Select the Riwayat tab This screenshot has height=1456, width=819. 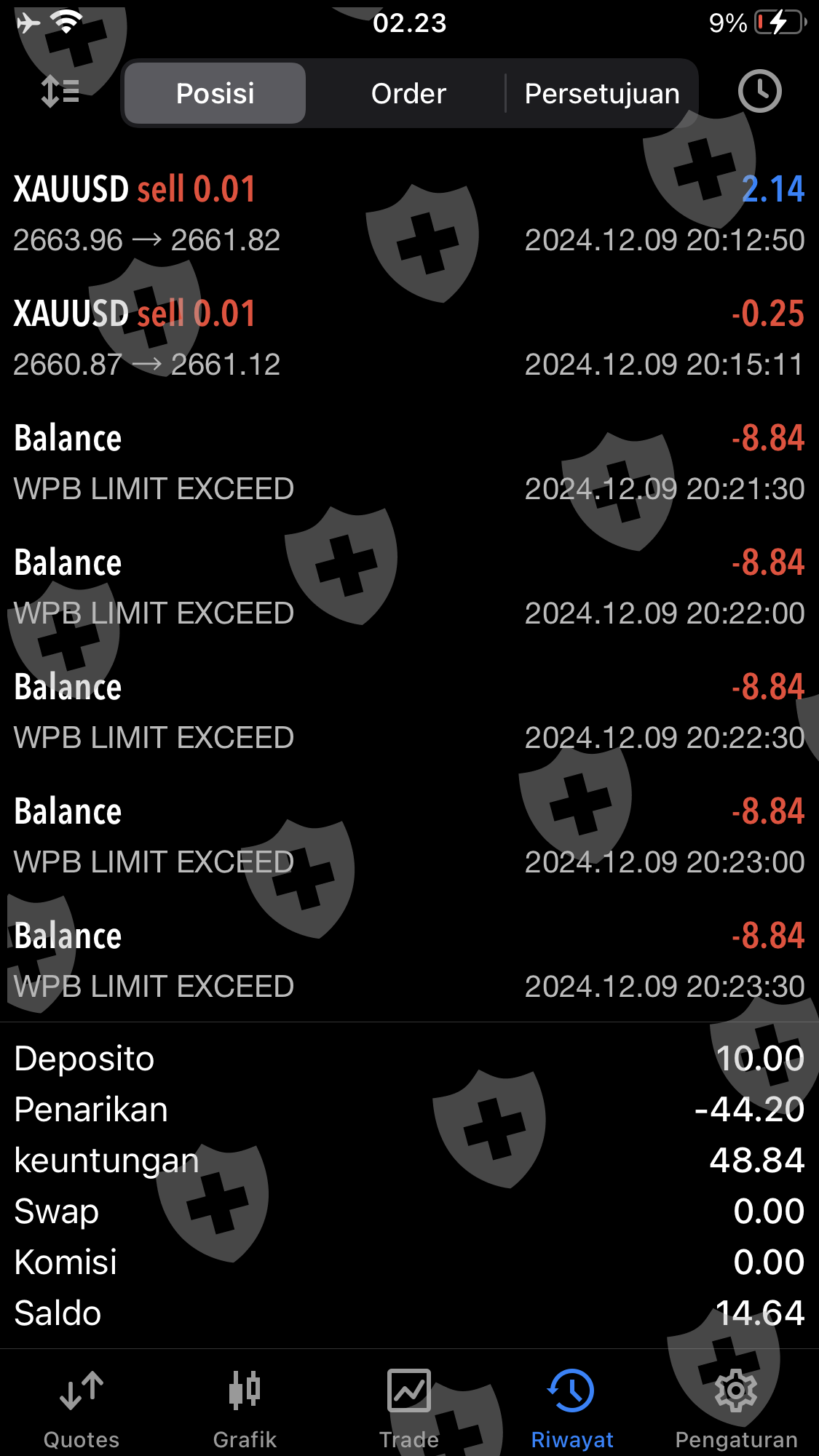coord(572,1409)
